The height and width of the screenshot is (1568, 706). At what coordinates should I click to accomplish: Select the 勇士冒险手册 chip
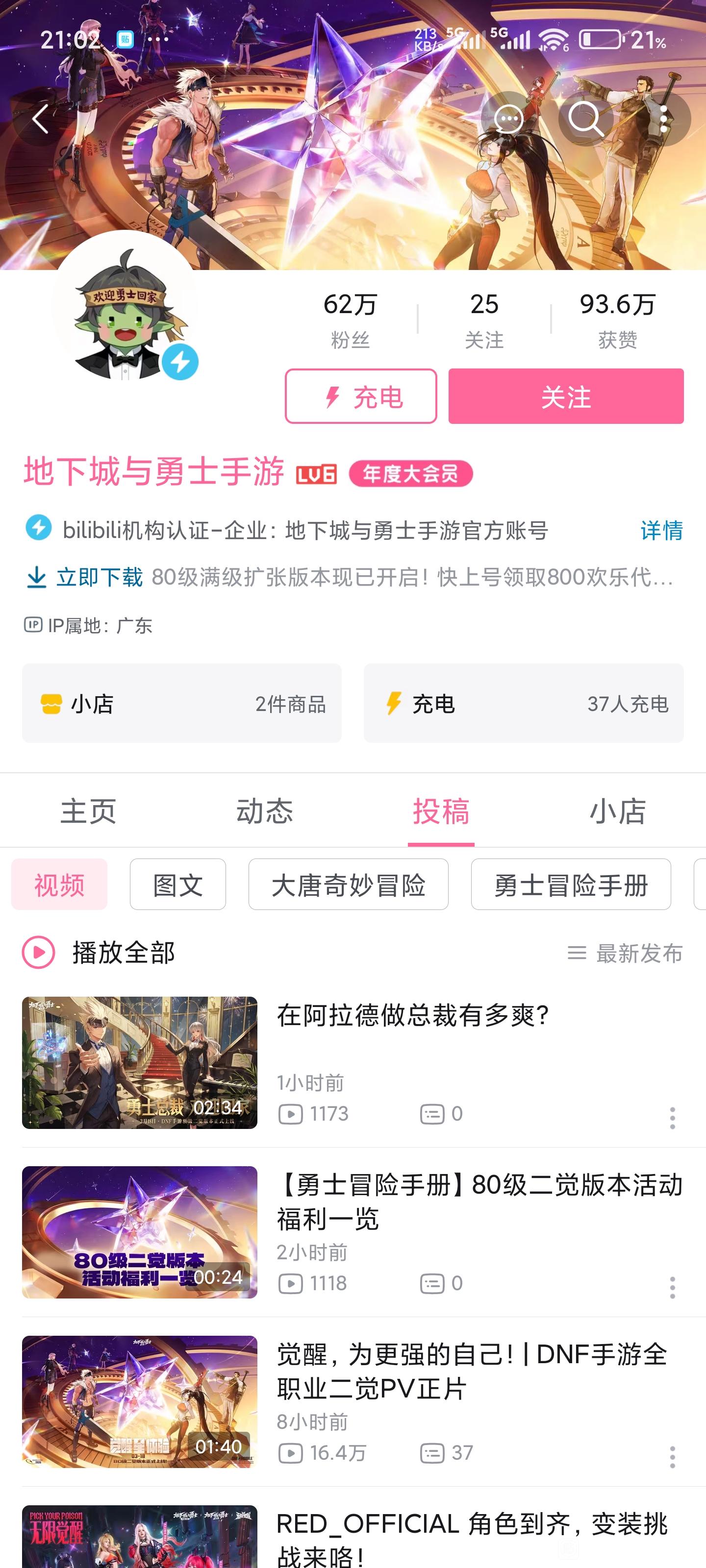571,884
